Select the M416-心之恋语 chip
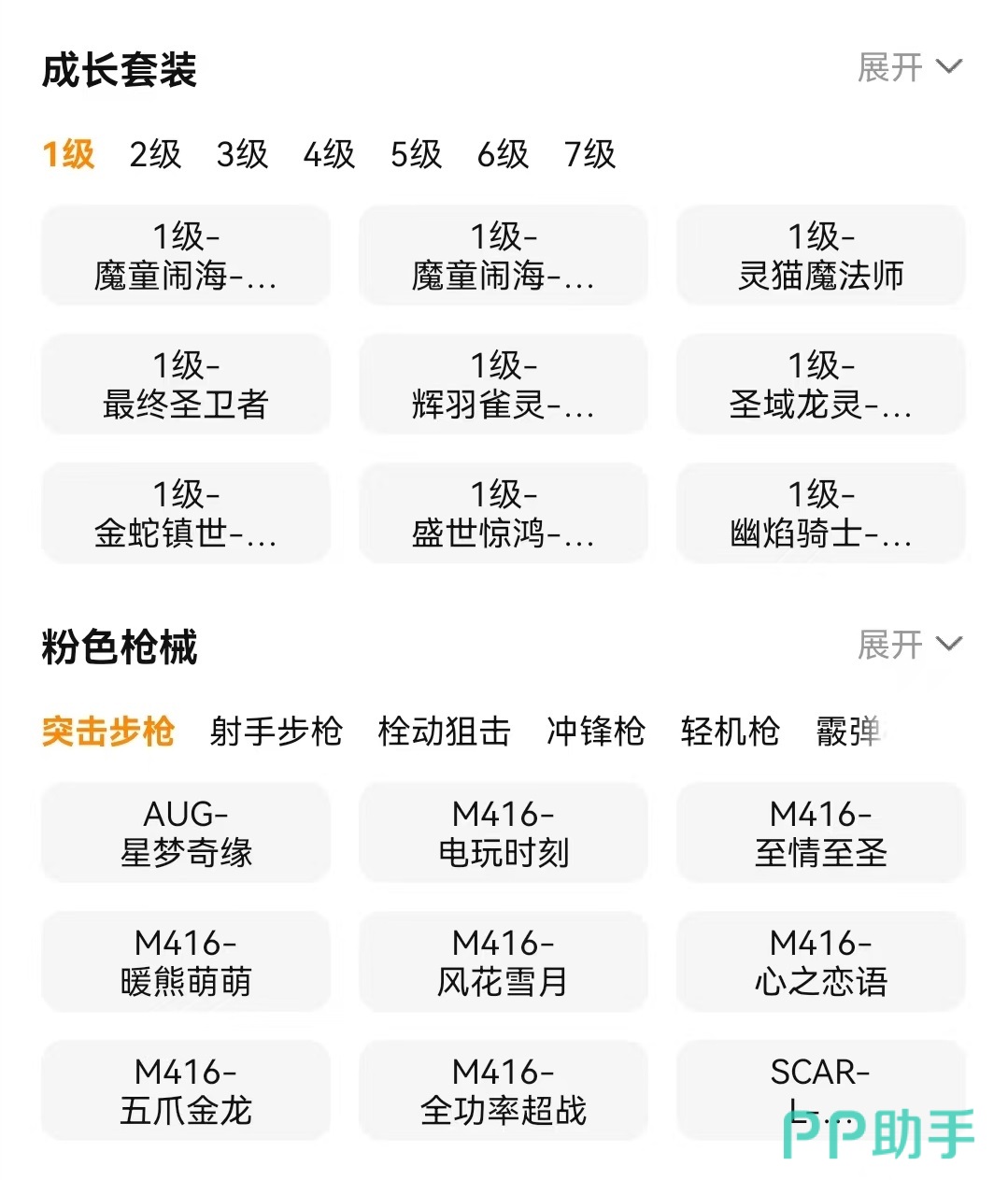The width and height of the screenshot is (1008, 1180). (x=820, y=961)
